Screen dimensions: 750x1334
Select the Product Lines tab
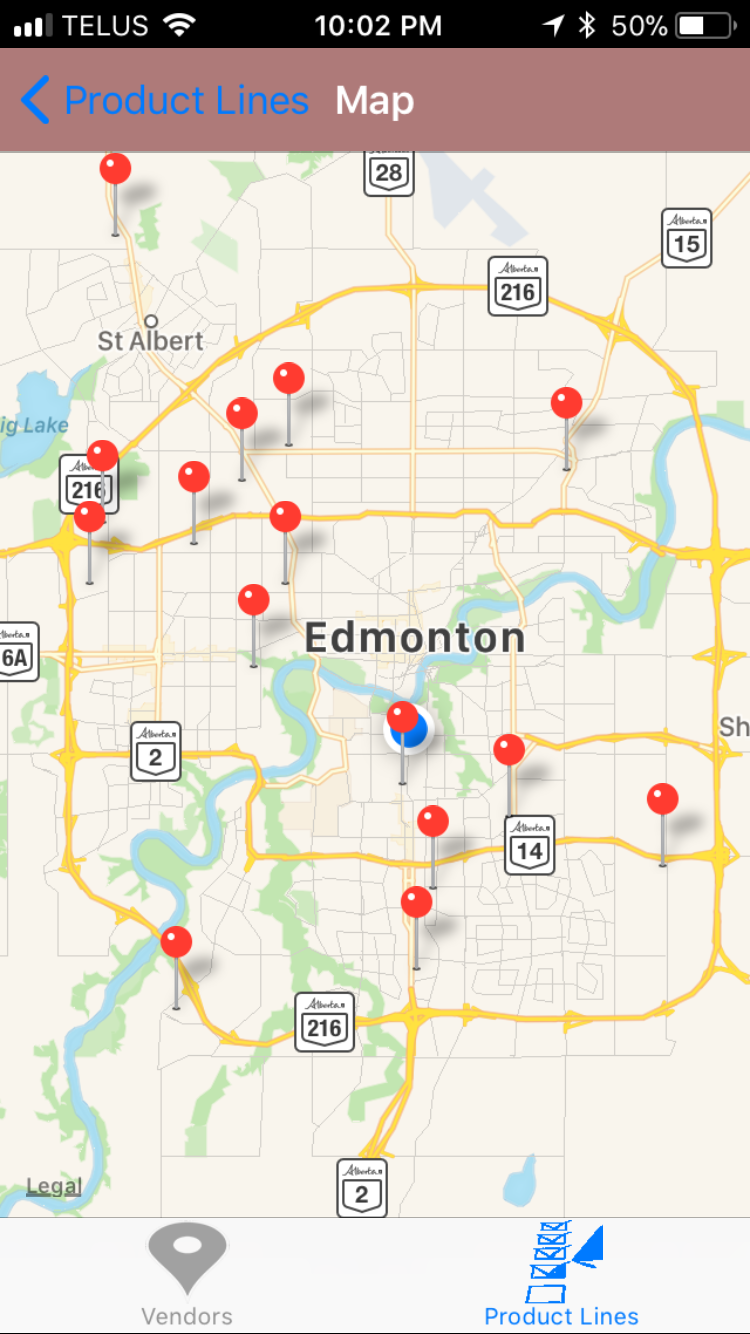coord(562,1274)
